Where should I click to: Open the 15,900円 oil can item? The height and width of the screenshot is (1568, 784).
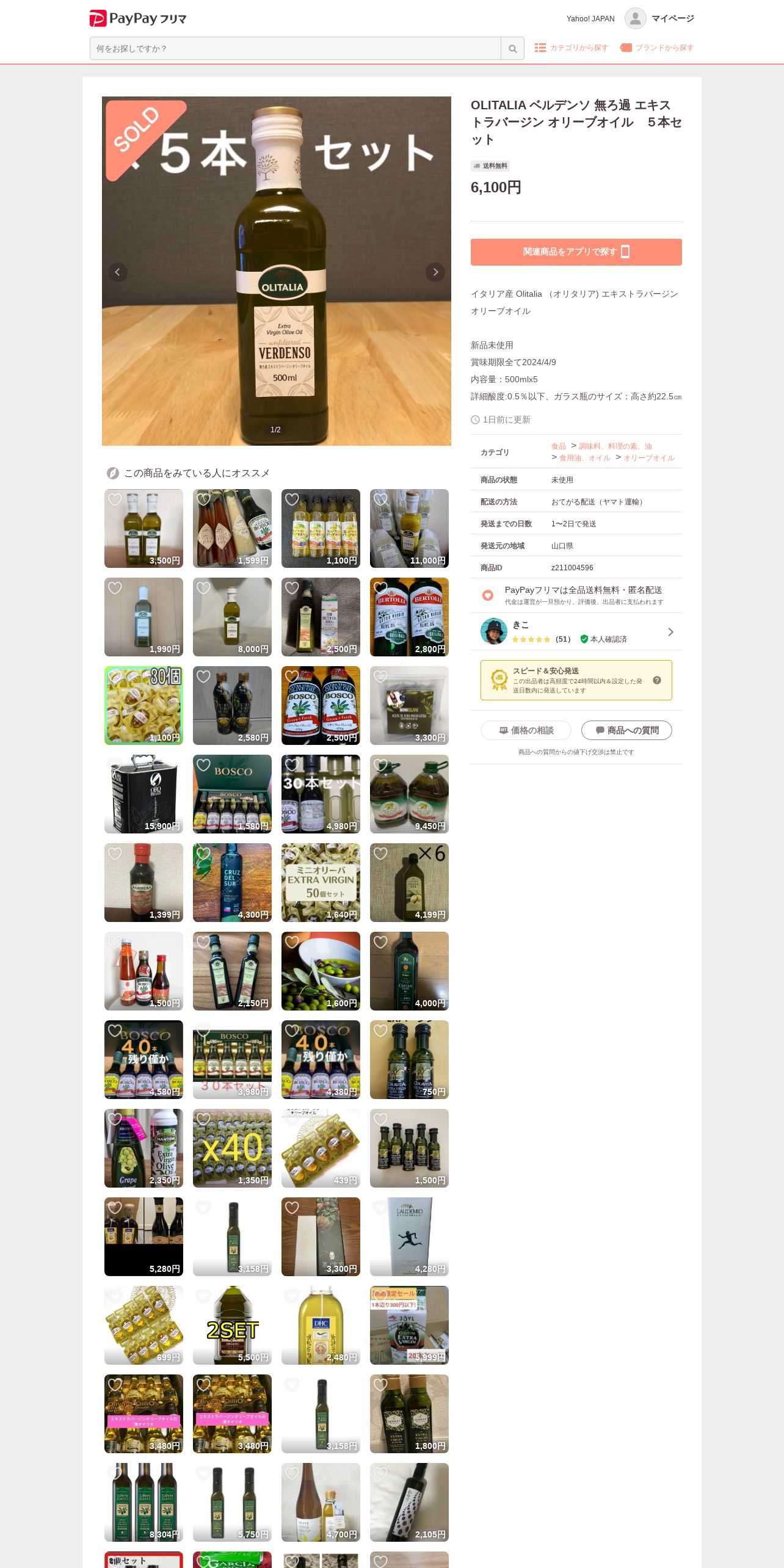(x=144, y=794)
